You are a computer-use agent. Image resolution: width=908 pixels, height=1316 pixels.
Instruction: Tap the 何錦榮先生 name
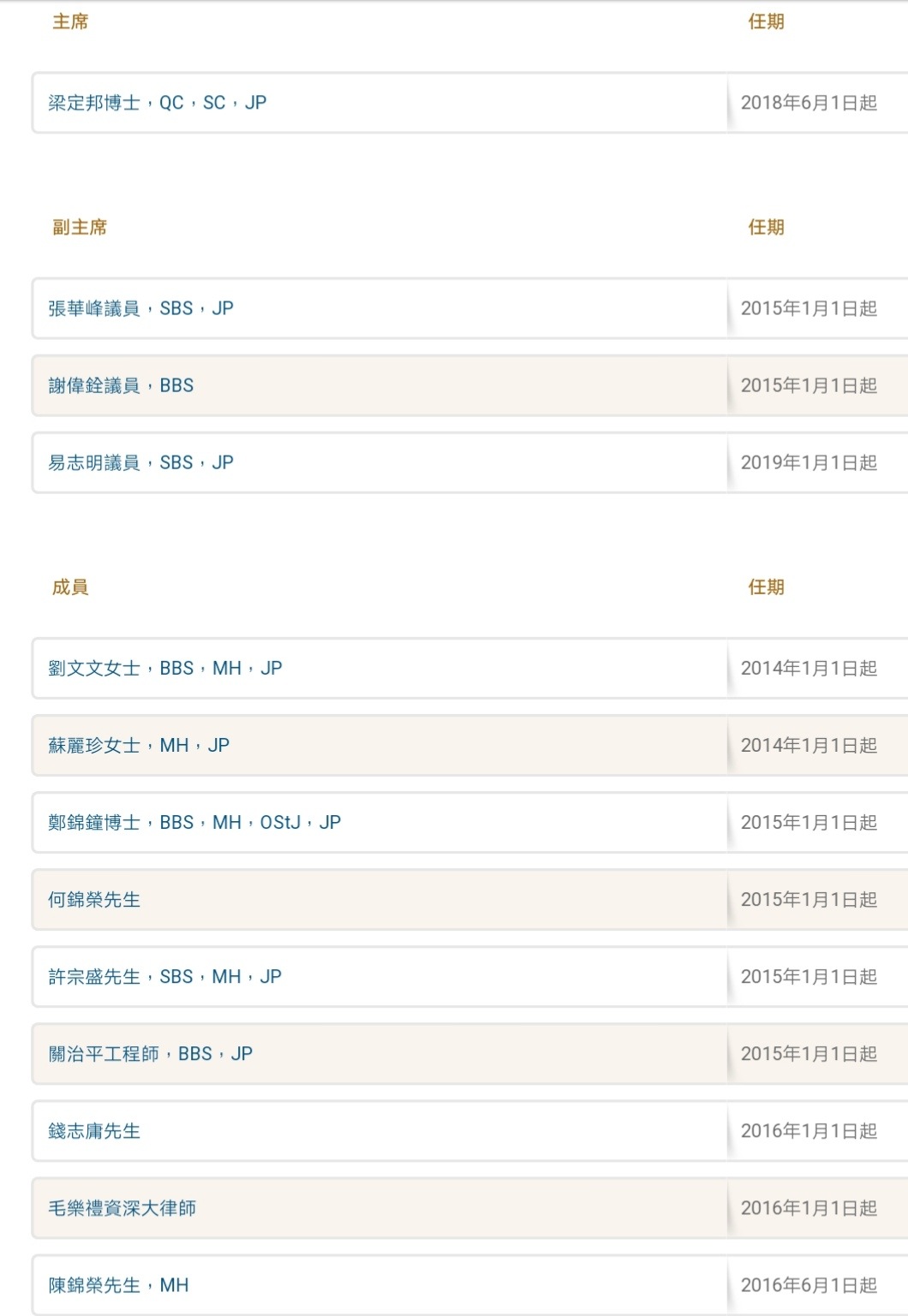pyautogui.click(x=94, y=899)
